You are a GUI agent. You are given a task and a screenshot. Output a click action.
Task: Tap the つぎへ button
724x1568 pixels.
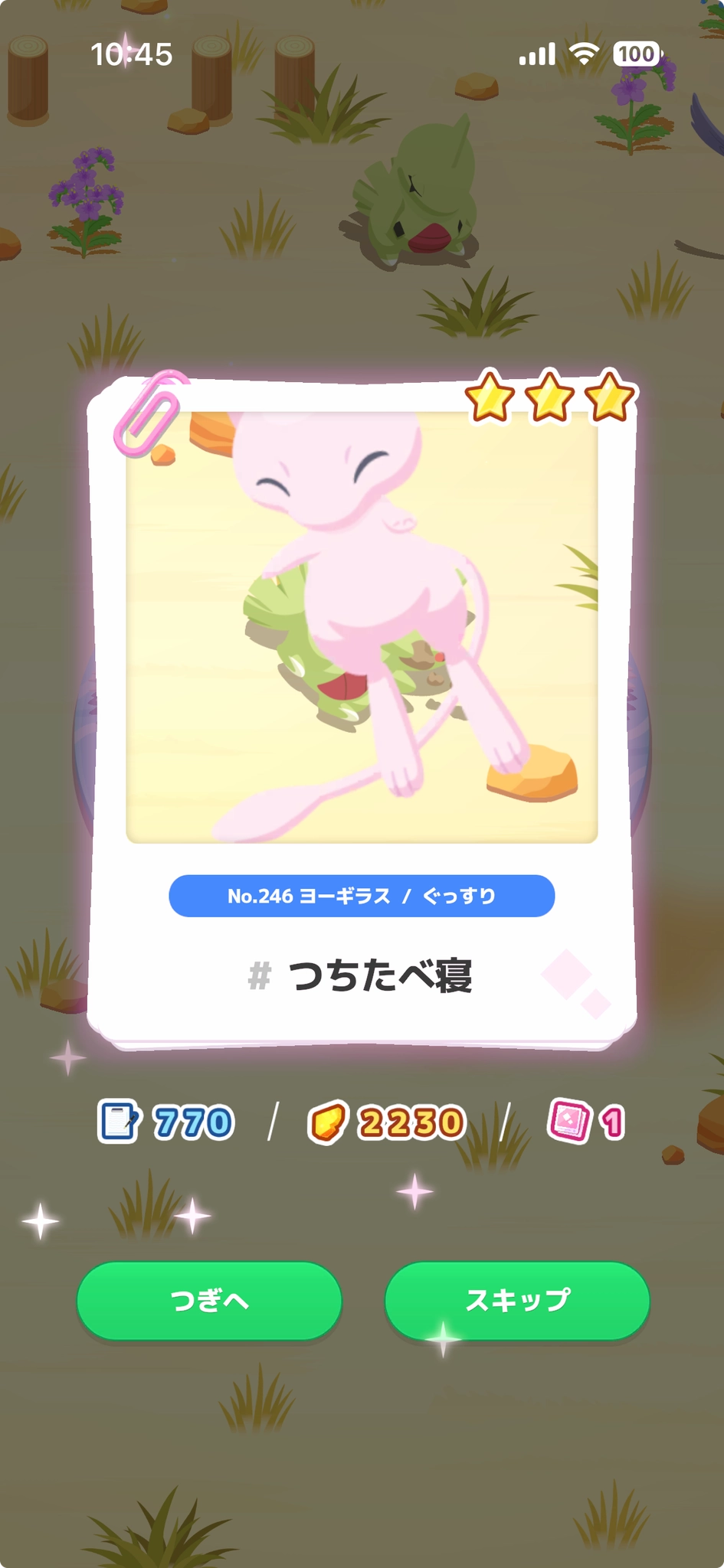coord(209,1300)
